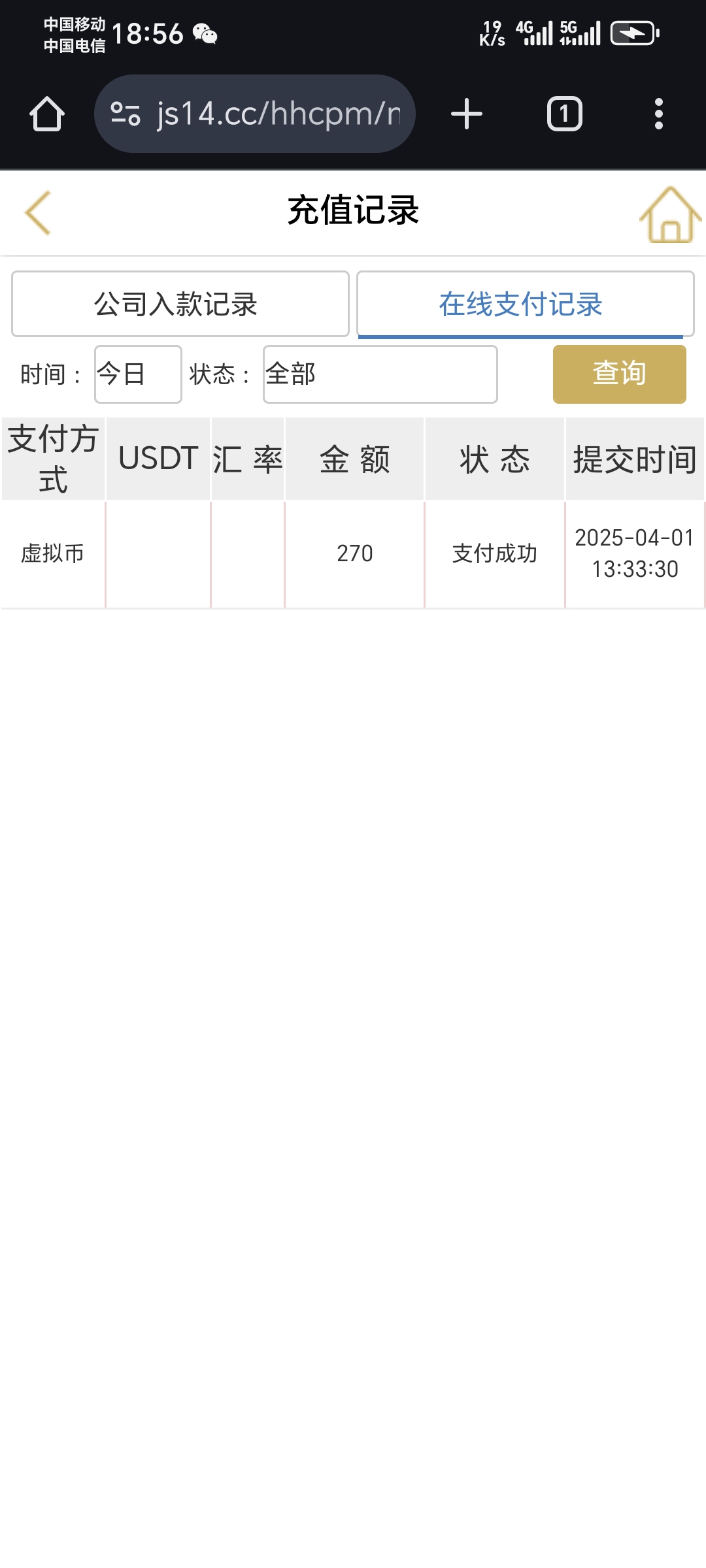Open the 时间 dropdown showing 今日
This screenshot has height=1568, width=706.
[138, 374]
